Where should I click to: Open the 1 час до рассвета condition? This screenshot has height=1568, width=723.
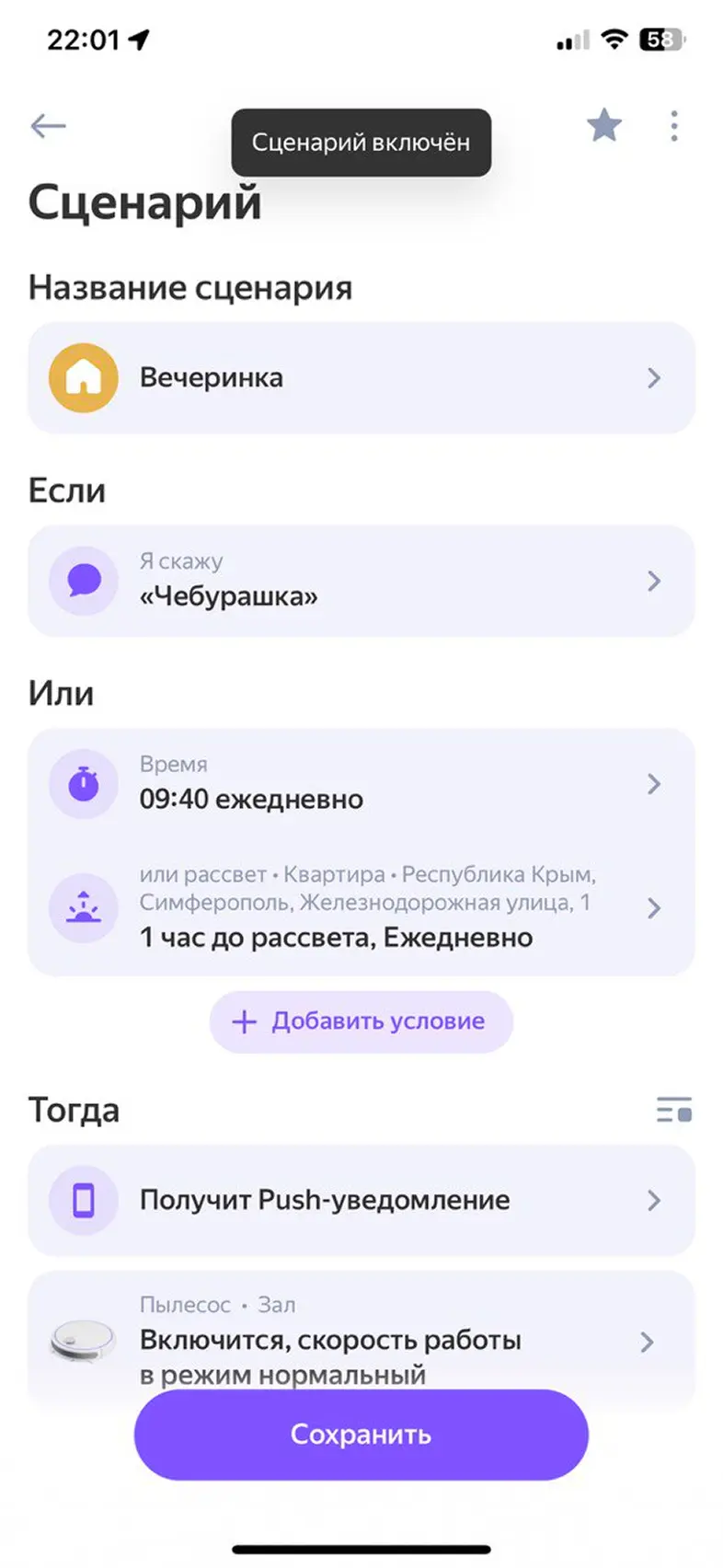pyautogui.click(x=361, y=907)
